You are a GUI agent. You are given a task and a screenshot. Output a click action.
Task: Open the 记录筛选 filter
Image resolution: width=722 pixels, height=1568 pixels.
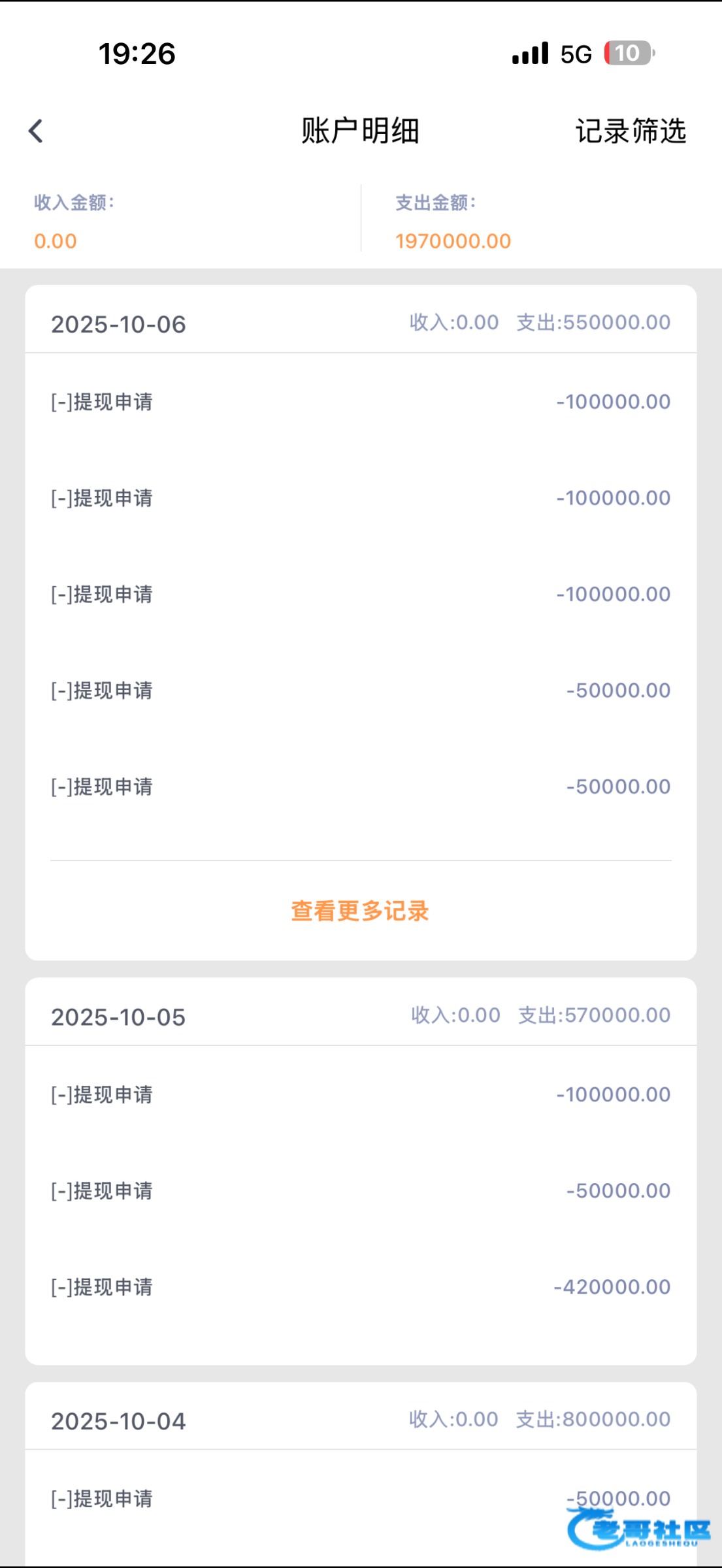tap(630, 131)
